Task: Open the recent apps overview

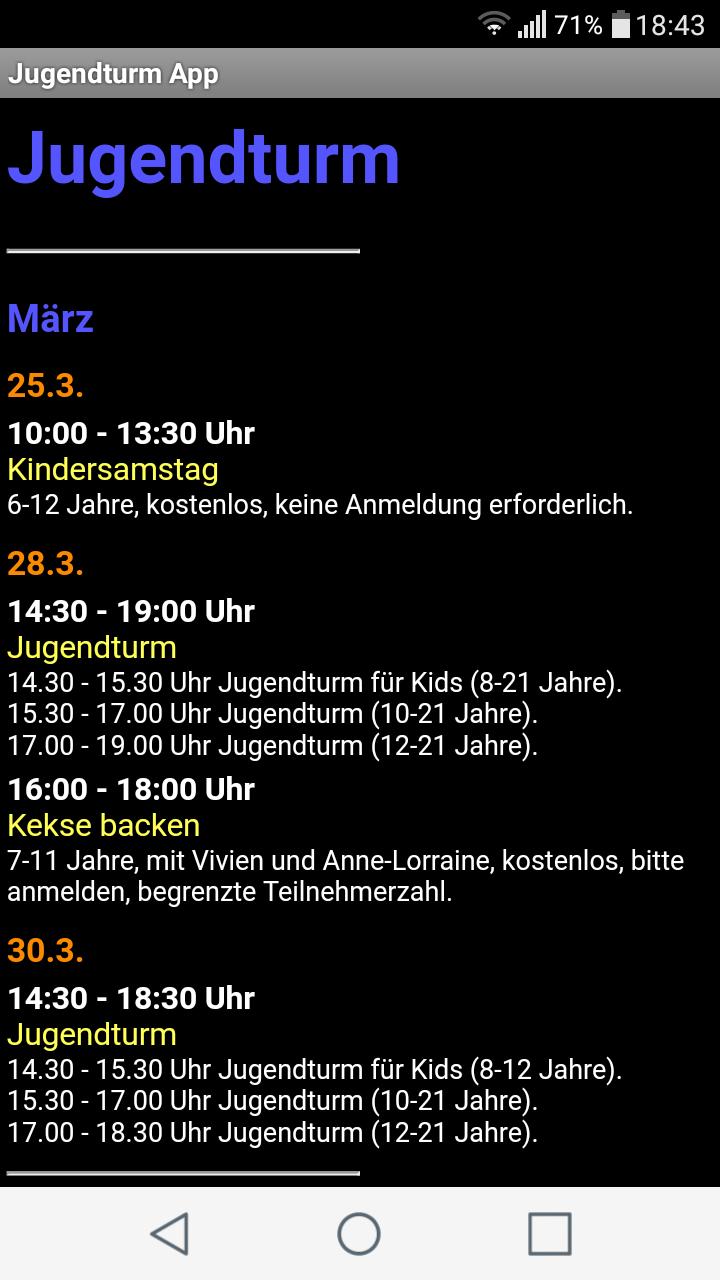Action: pyautogui.click(x=549, y=1233)
